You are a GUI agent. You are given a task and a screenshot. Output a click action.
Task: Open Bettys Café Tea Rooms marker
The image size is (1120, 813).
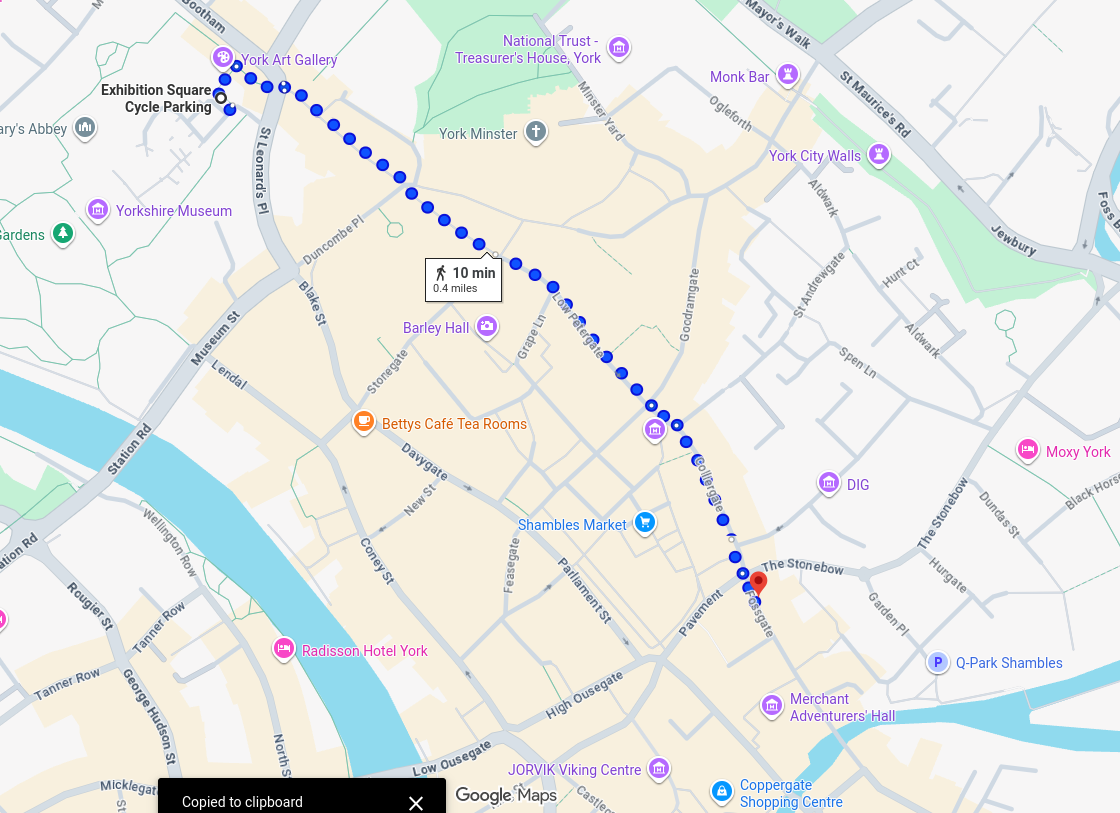[x=364, y=422]
